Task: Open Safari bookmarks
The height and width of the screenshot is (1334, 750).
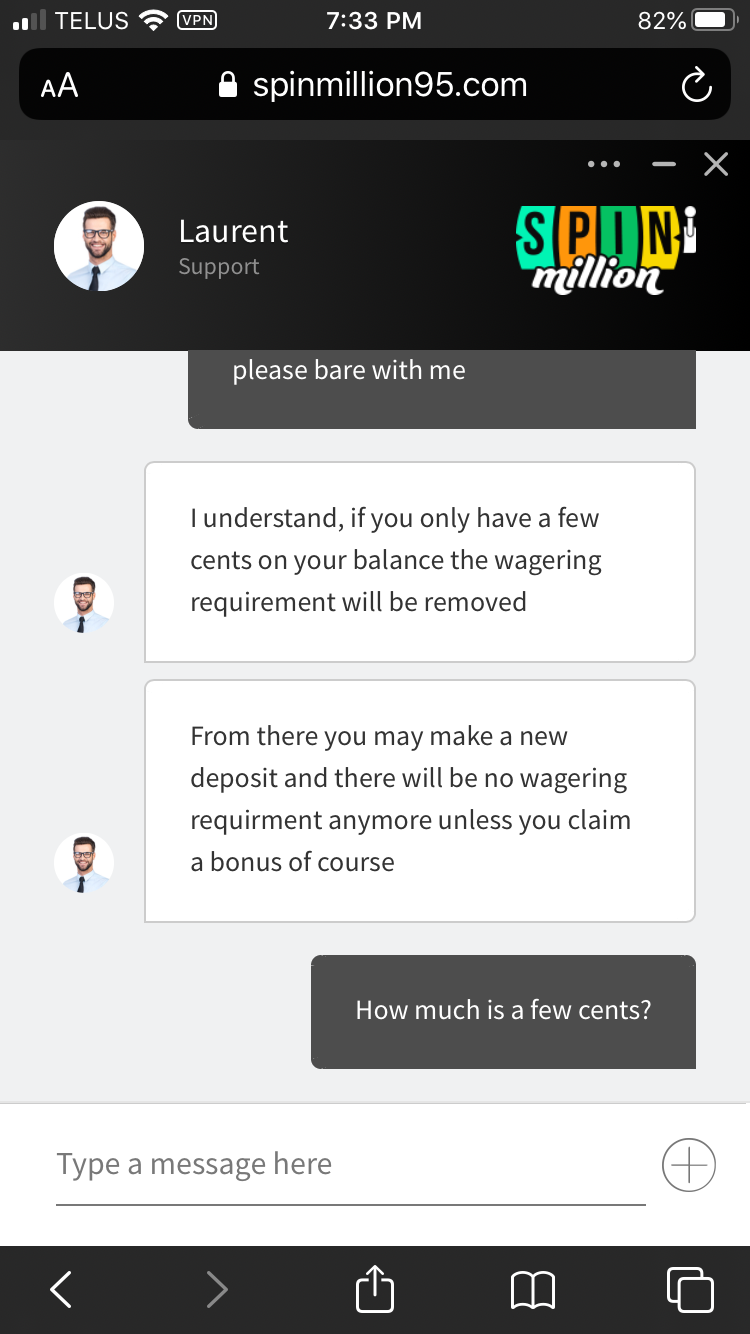Action: point(533,1290)
